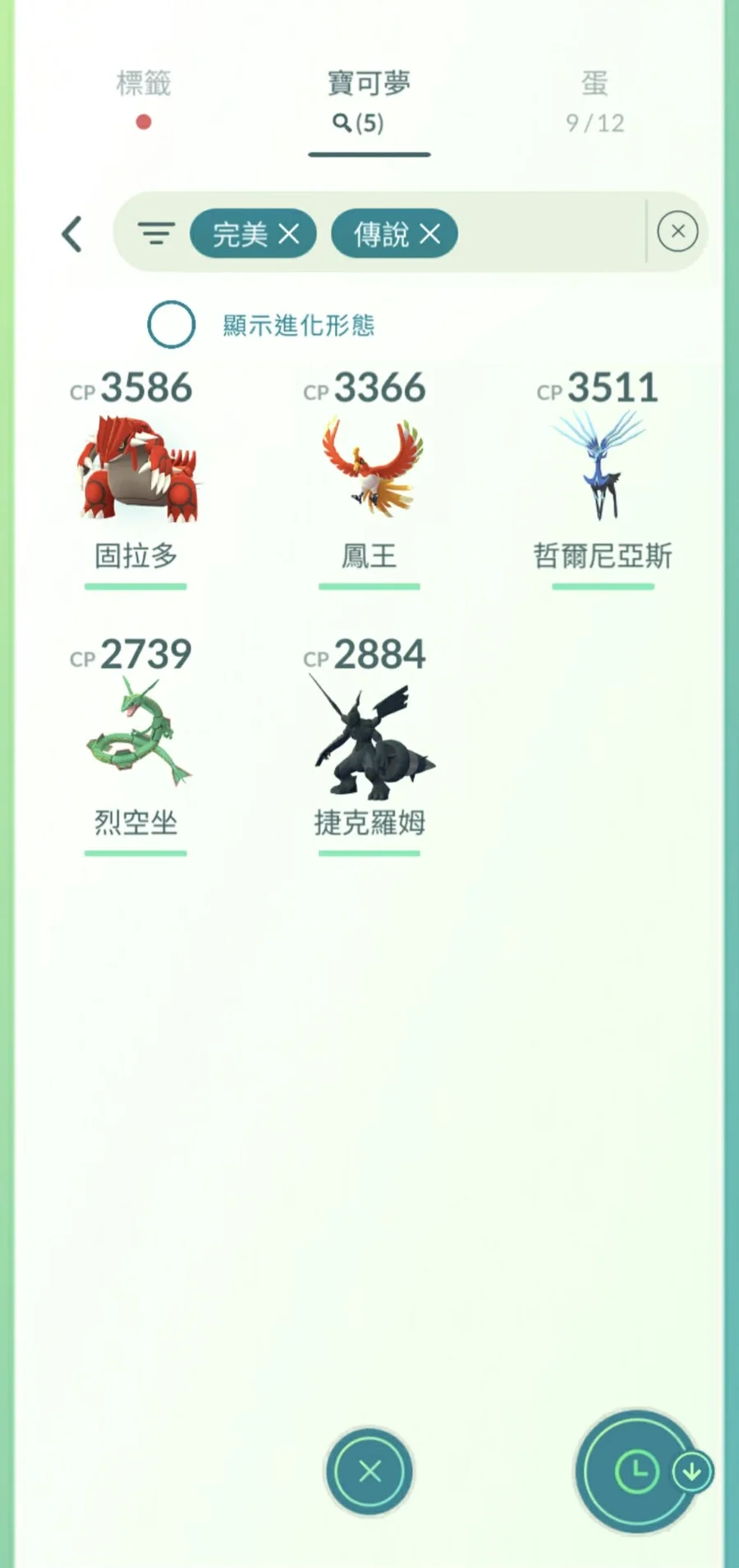Clear the search bar with the X icon
Image resolution: width=739 pixels, height=1568 pixels.
[x=677, y=232]
